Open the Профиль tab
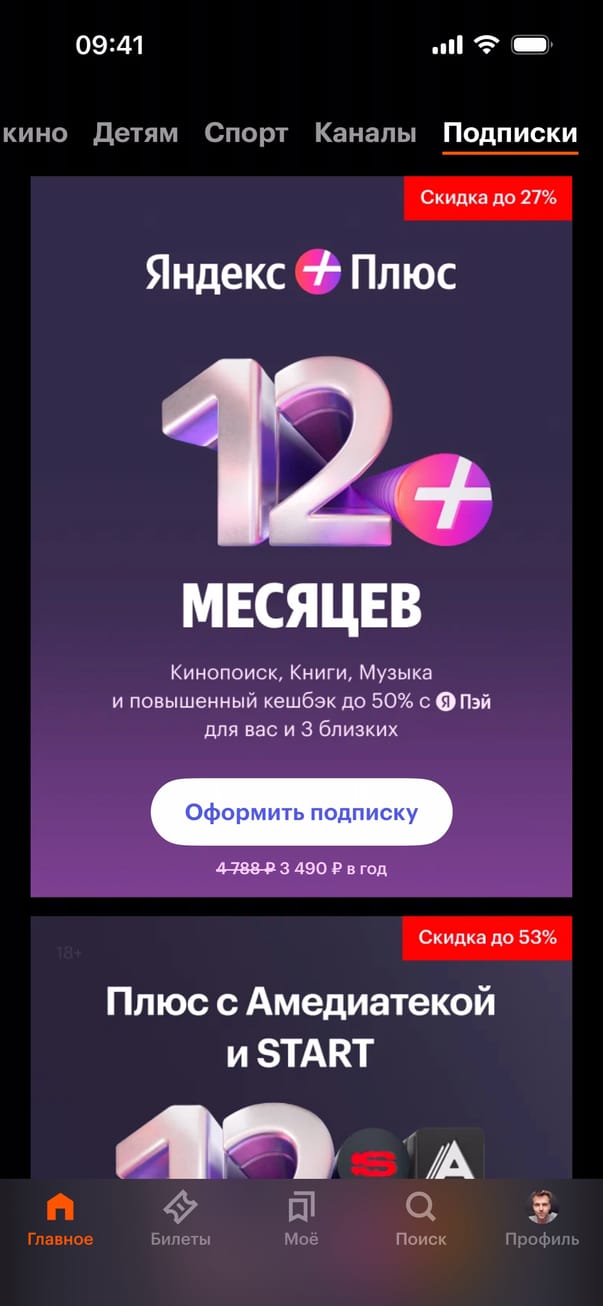 pyautogui.click(x=541, y=1220)
